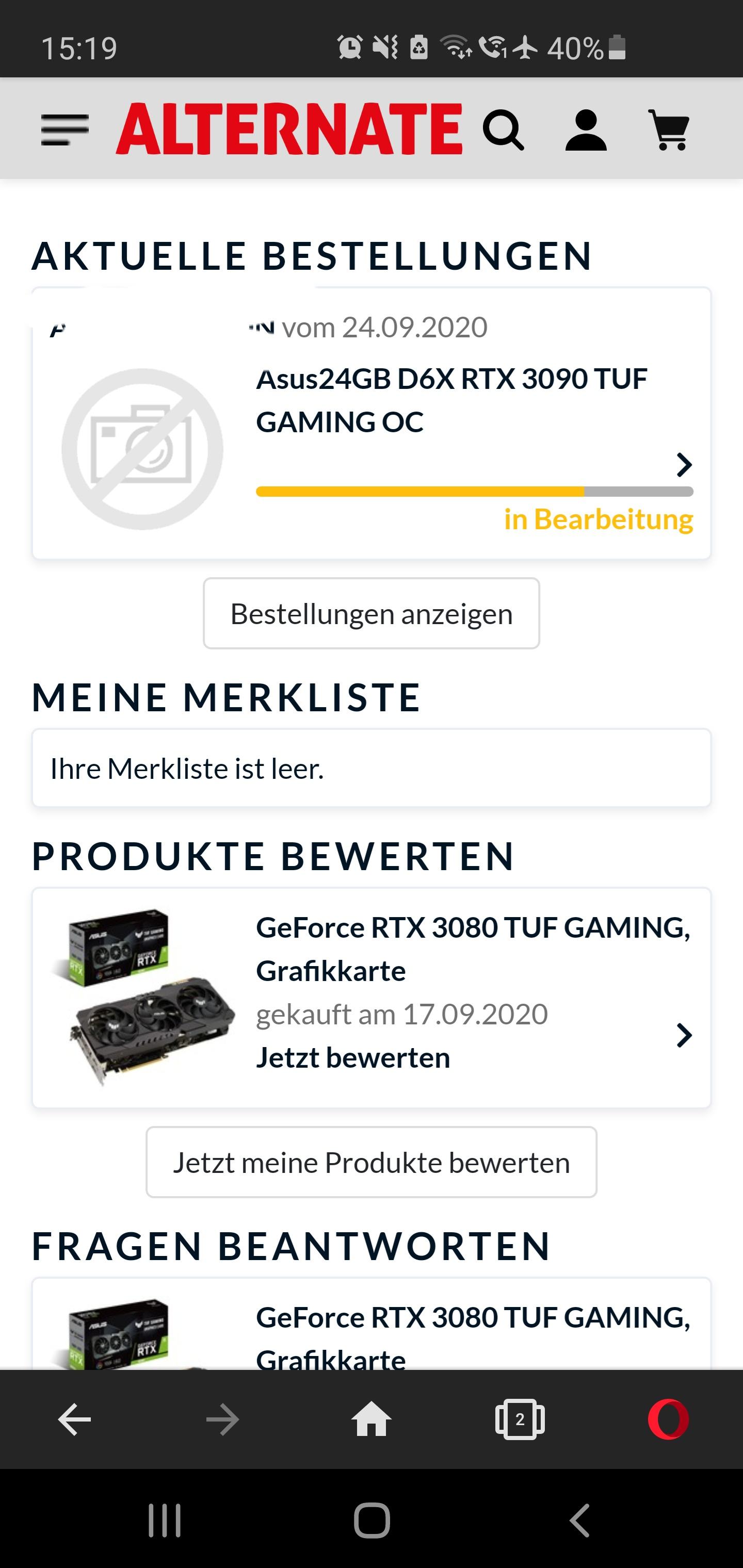Open the shopping cart
Viewport: 743px width, 1568px height.
[669, 129]
